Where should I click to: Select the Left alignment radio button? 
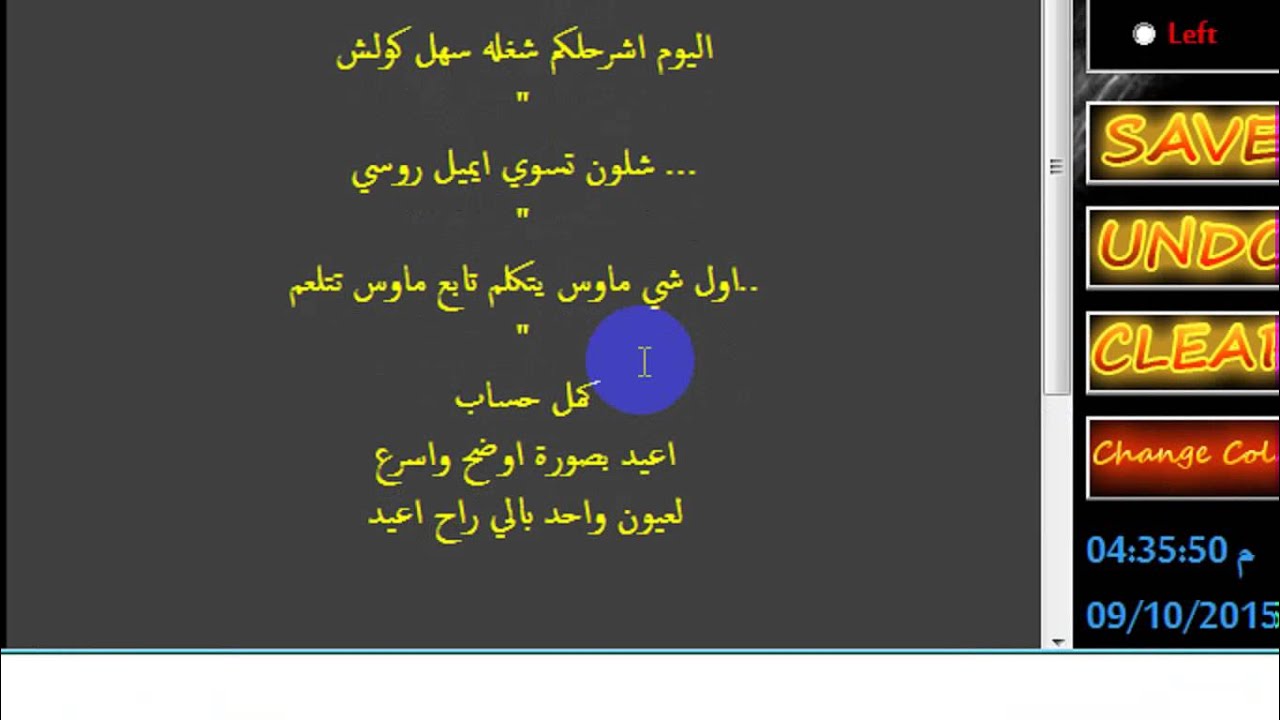1144,34
